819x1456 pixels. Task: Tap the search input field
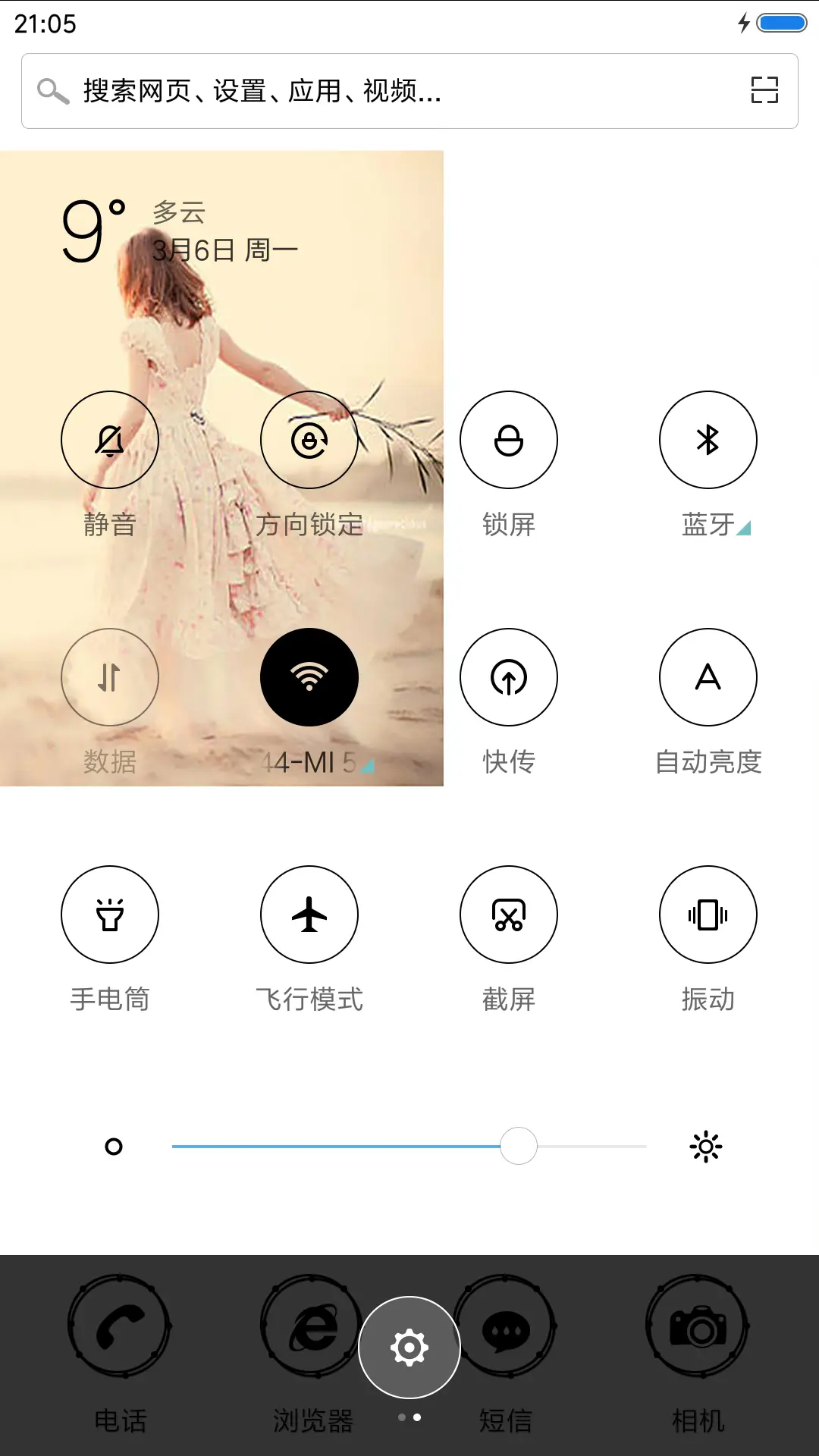click(x=303, y=91)
